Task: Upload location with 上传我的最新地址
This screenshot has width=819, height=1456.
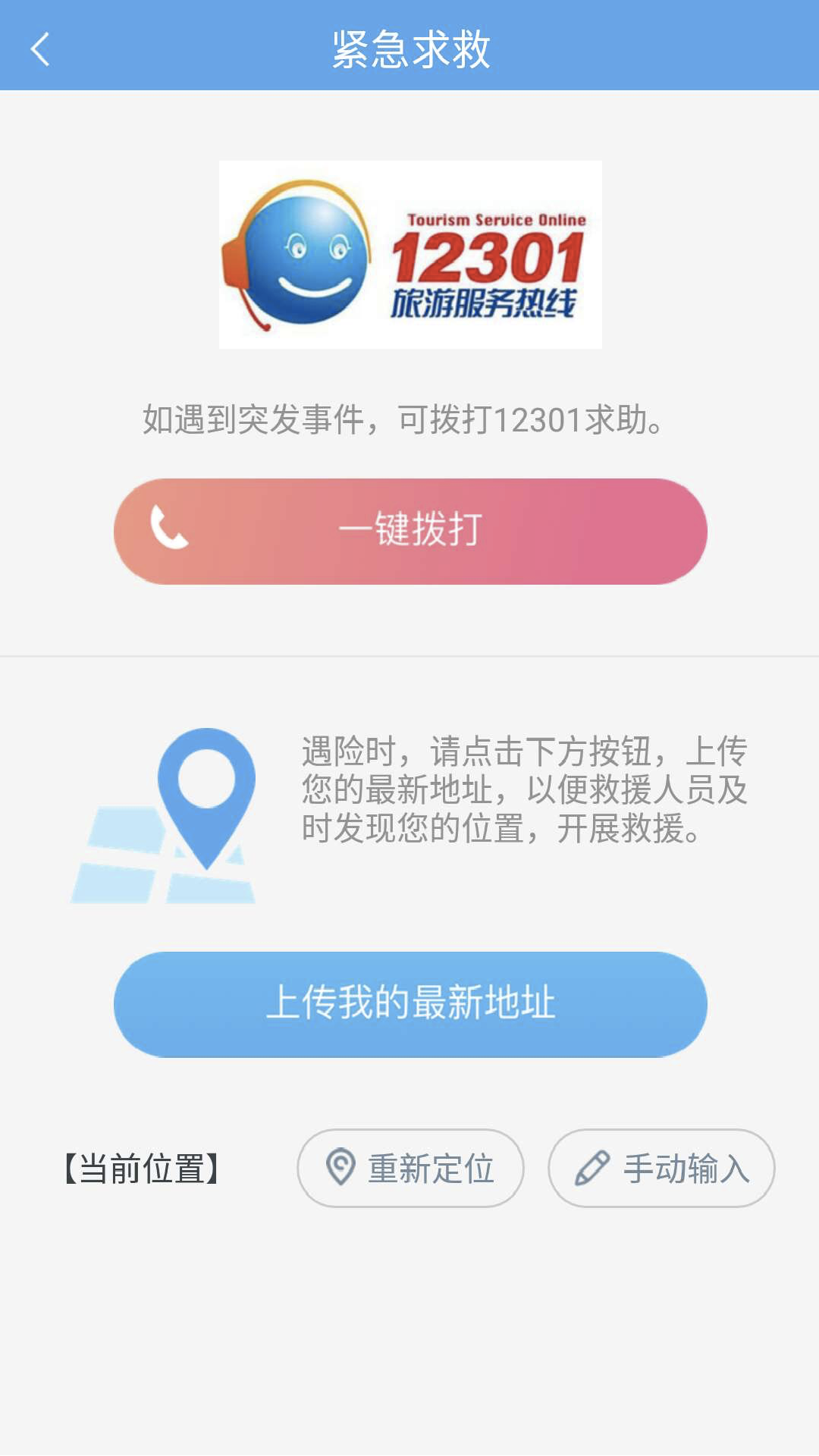Action: click(x=410, y=1004)
